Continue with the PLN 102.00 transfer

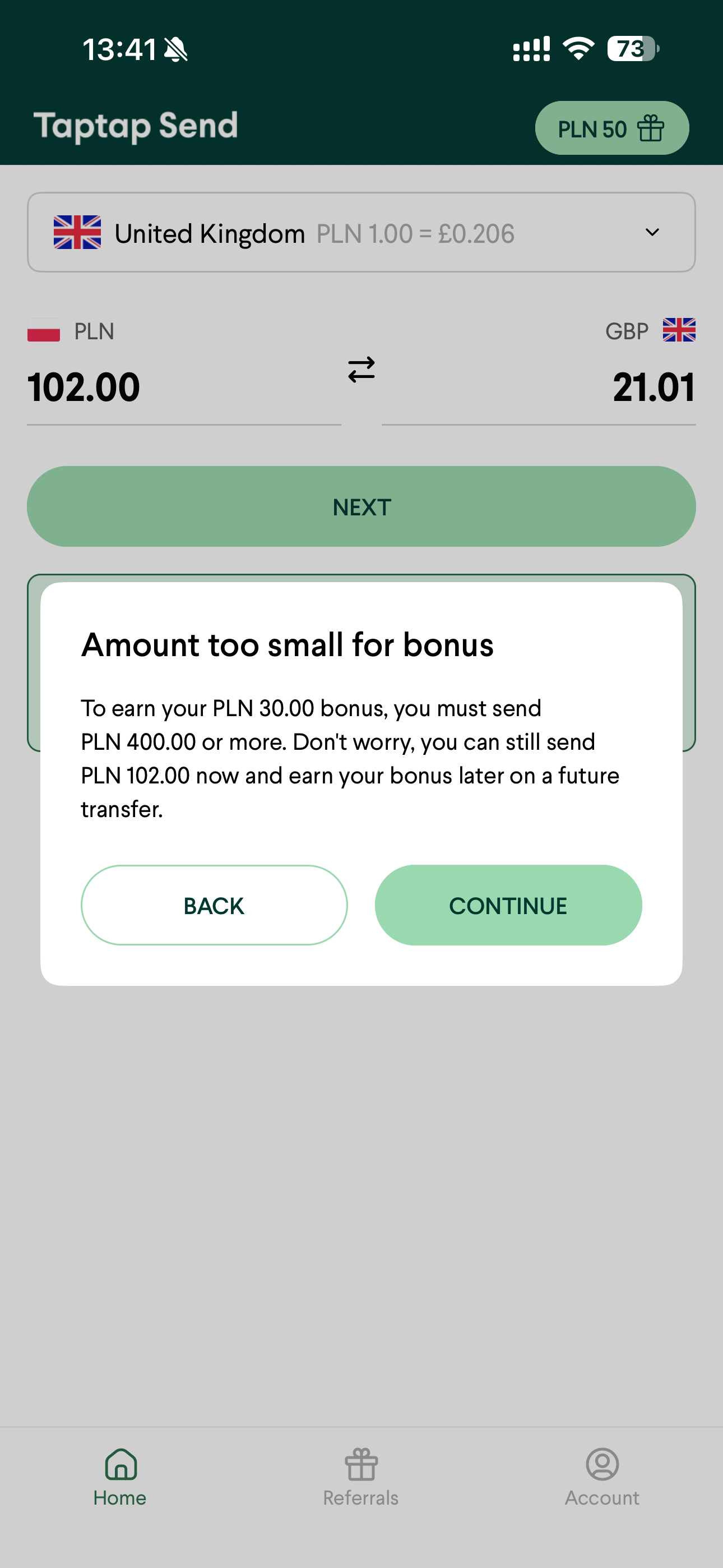point(508,905)
